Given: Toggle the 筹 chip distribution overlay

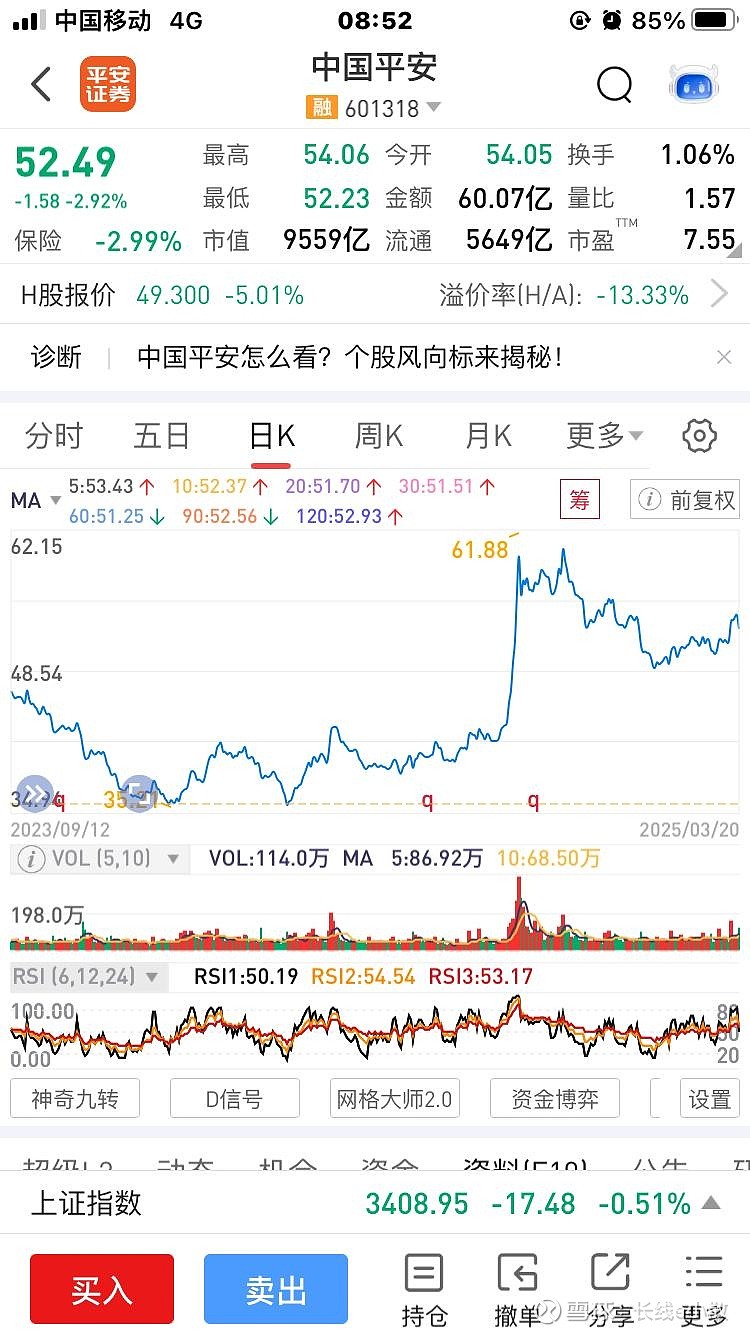Looking at the screenshot, I should [x=580, y=501].
